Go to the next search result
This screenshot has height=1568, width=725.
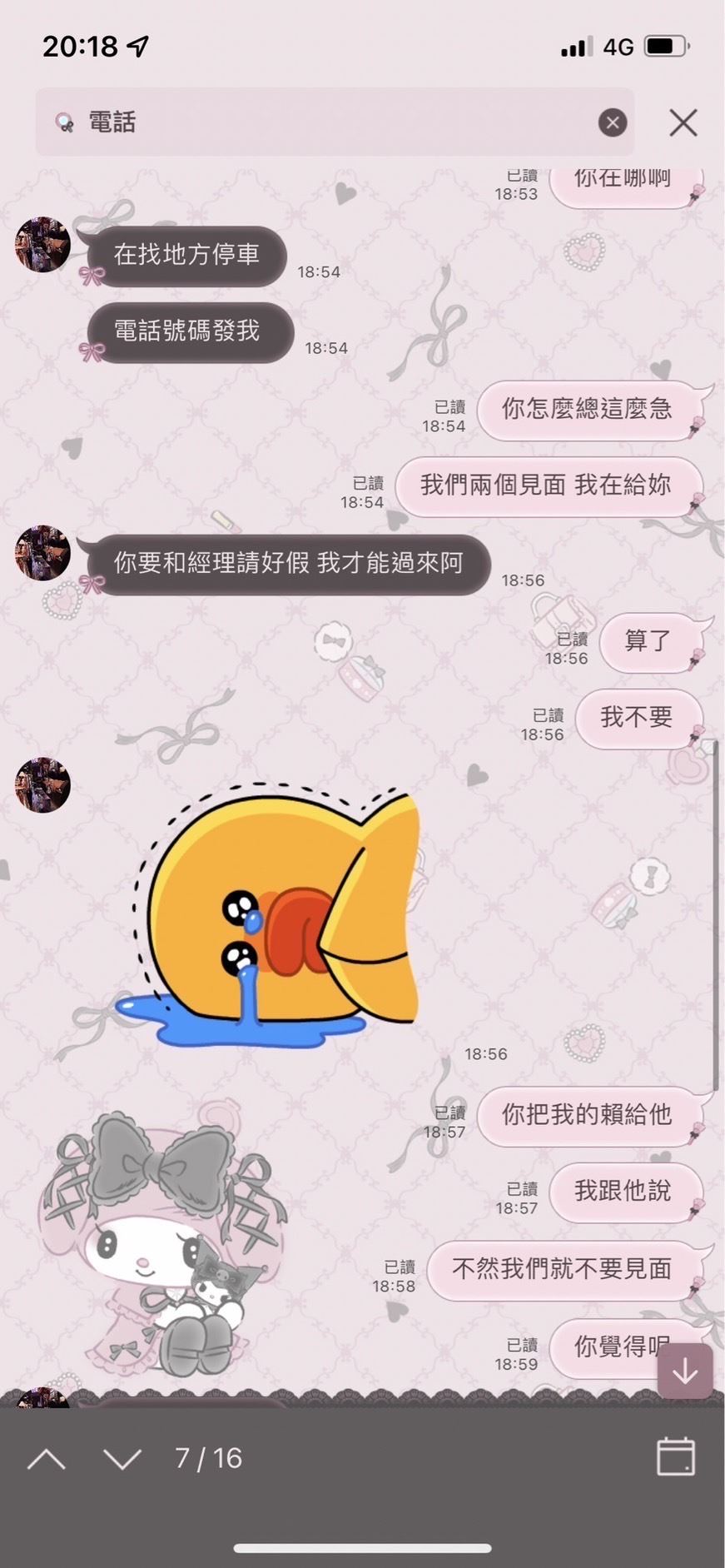122,1458
